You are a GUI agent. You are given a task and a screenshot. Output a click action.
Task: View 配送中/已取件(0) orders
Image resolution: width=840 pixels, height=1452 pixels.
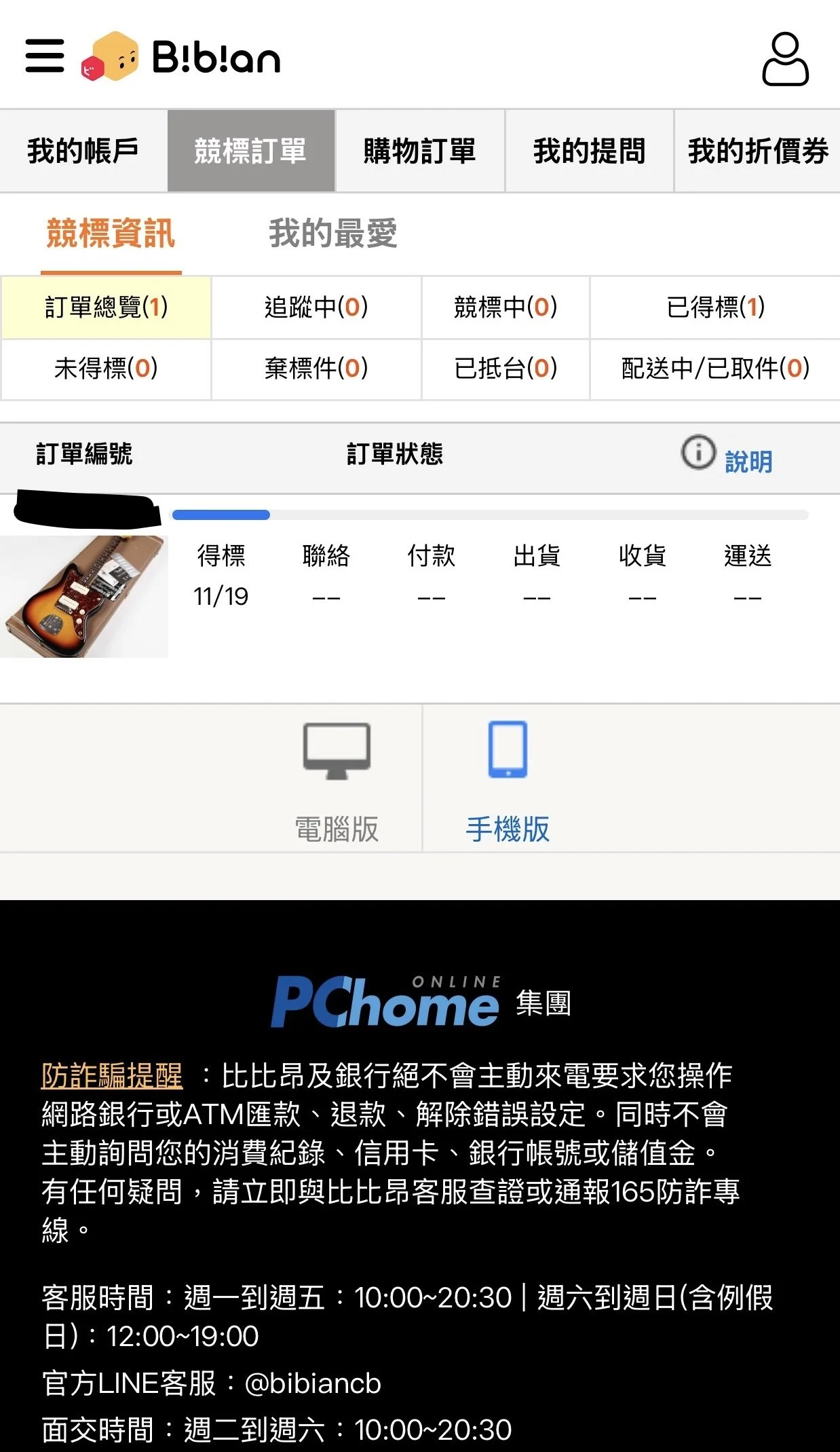tap(715, 369)
